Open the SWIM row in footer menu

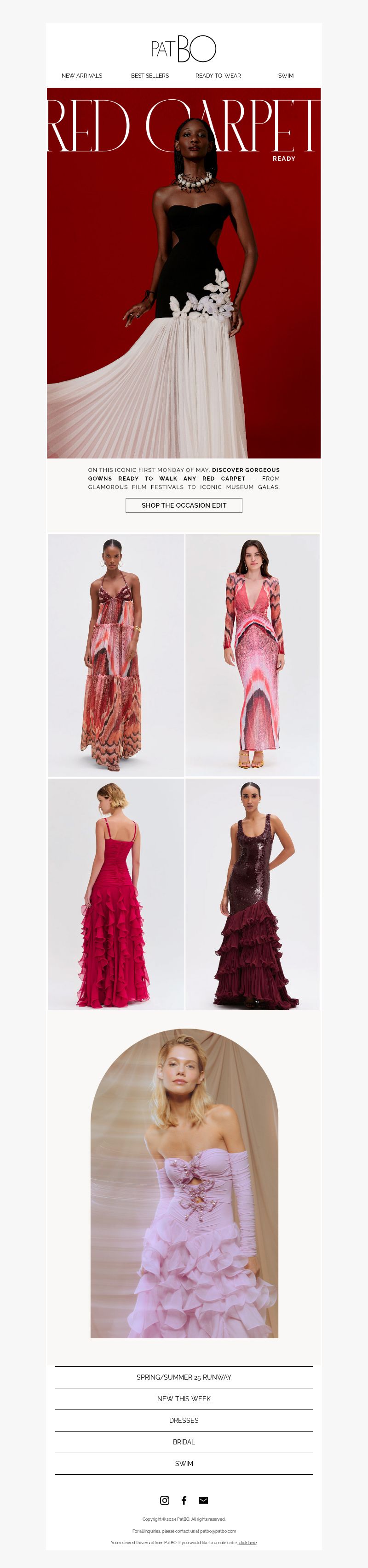pyautogui.click(x=184, y=1463)
